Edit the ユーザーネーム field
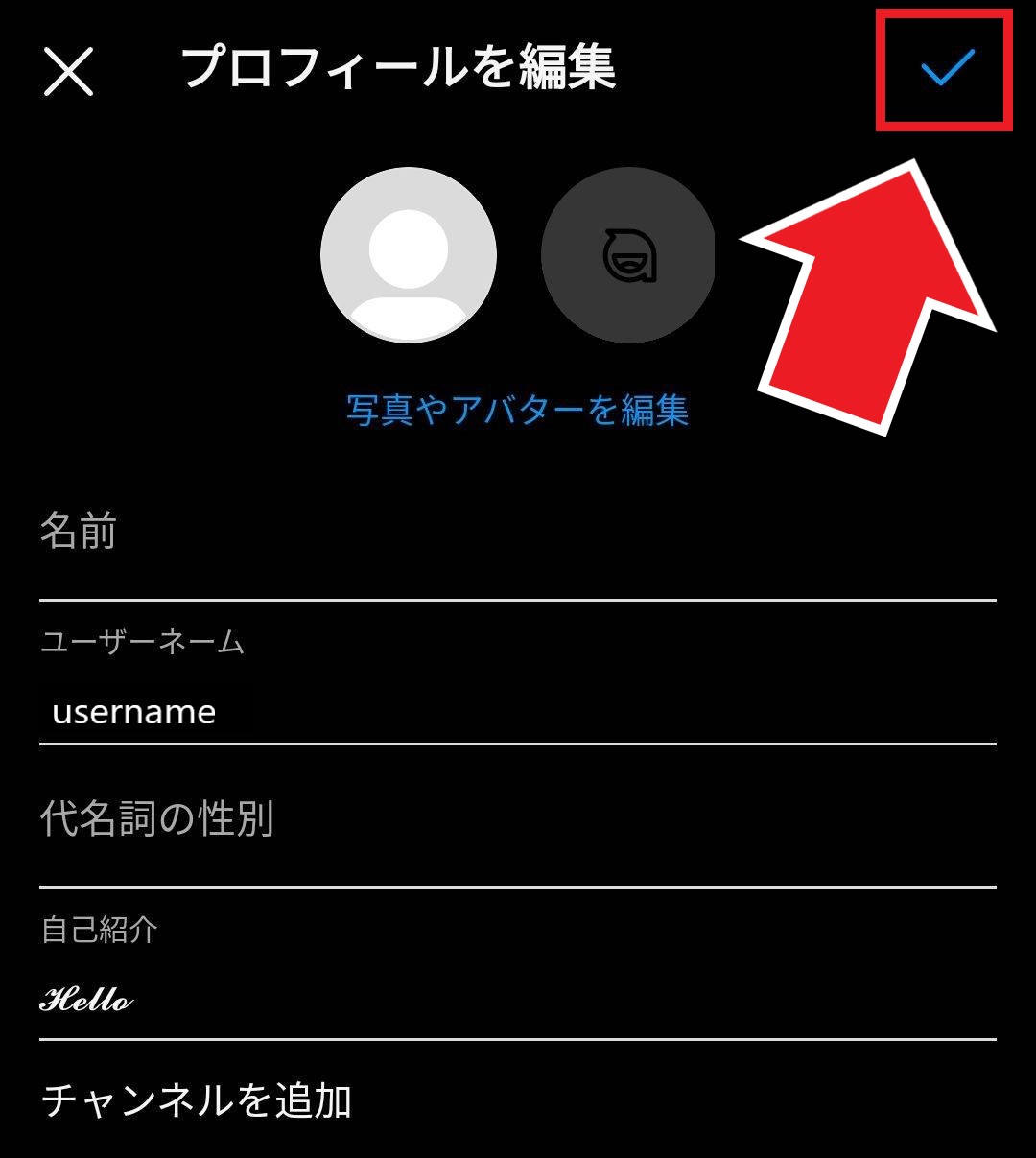This screenshot has height=1158, width=1036. [518, 712]
